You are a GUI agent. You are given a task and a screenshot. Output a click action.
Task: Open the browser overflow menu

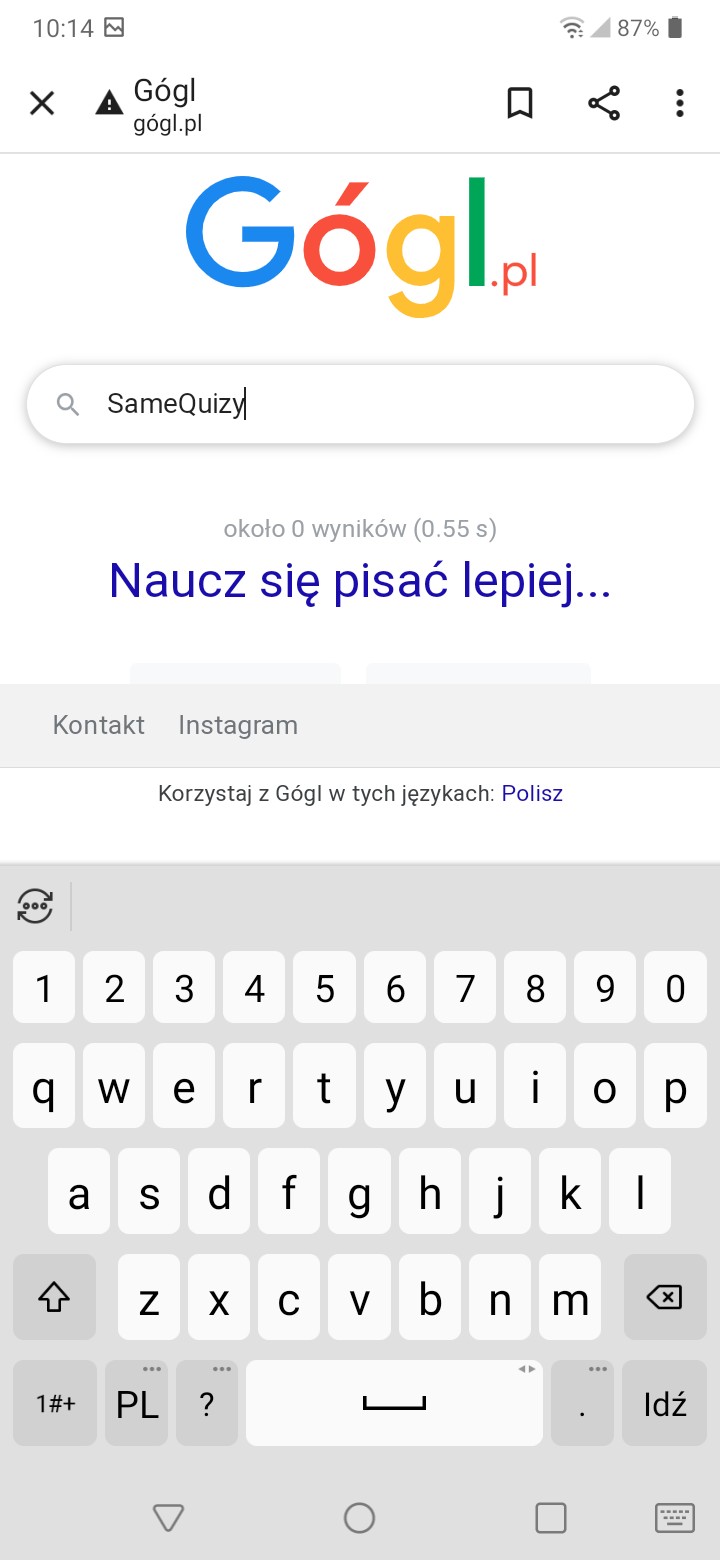(x=680, y=103)
